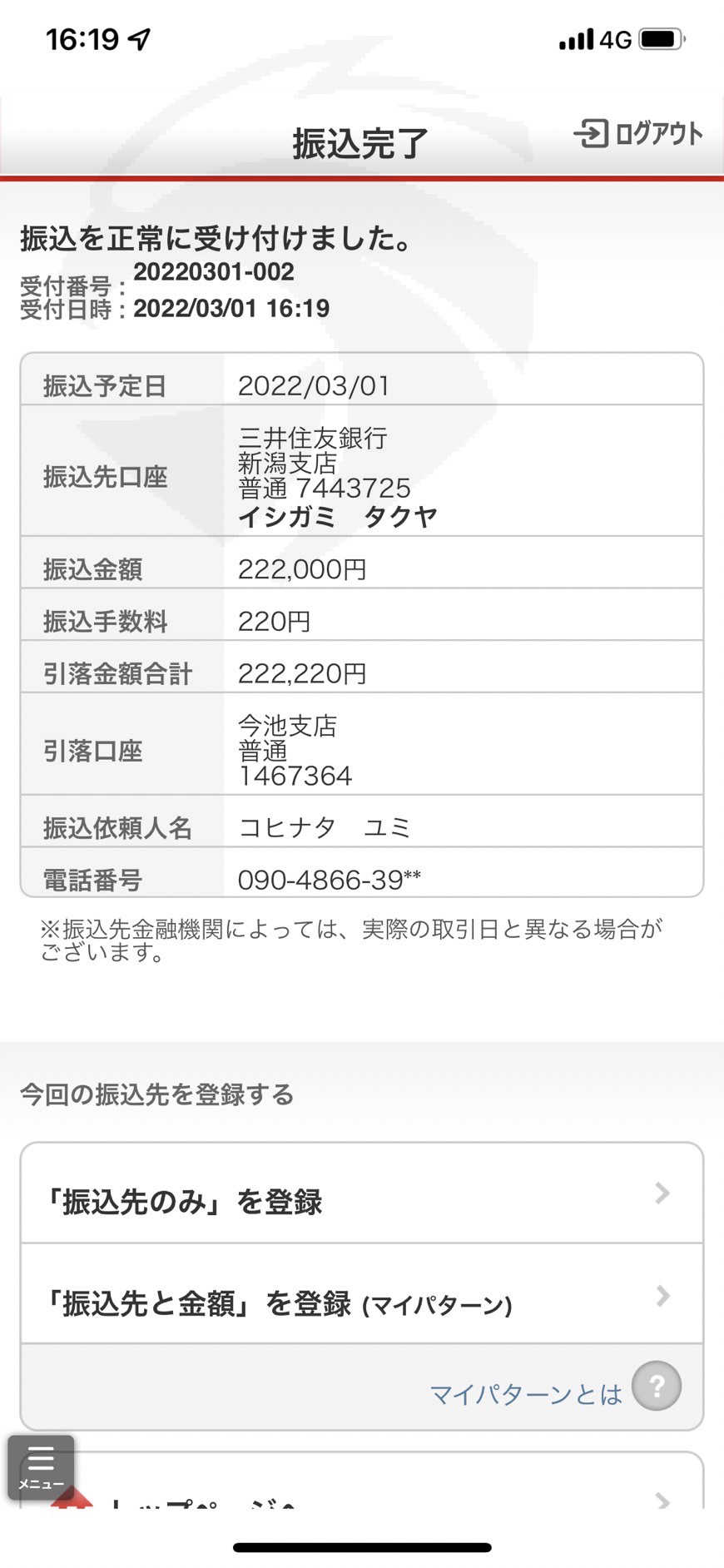
Task: Open 「振込先と金額」を登録 (マイパターン) row
Action: click(x=362, y=1294)
